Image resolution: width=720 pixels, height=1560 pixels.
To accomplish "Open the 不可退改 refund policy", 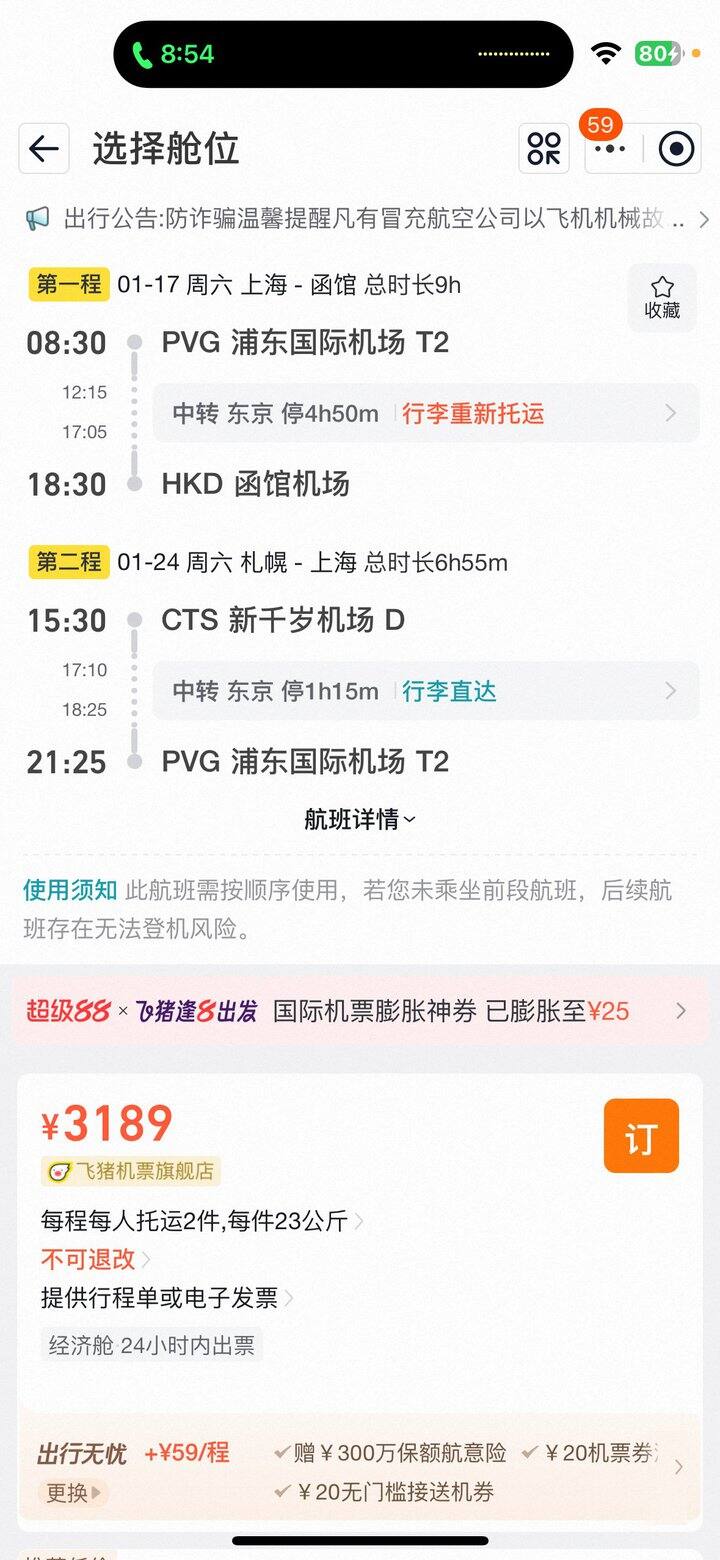I will 96,1259.
